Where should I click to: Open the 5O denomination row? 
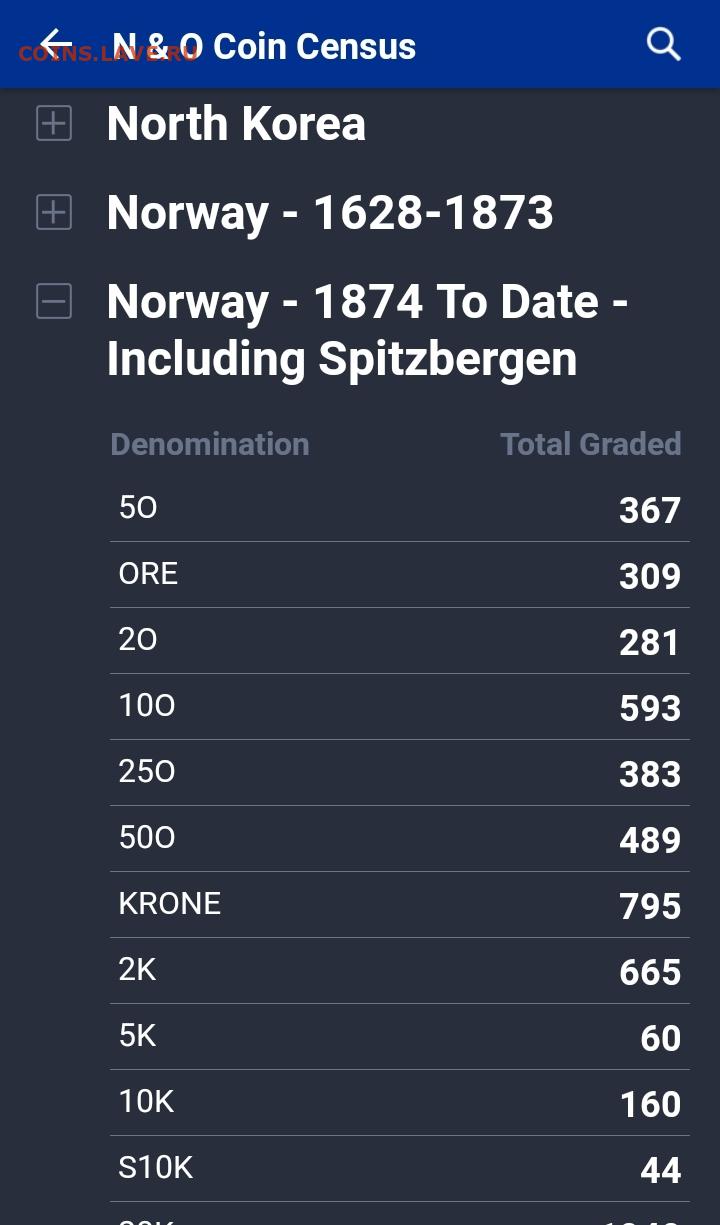pyautogui.click(x=400, y=509)
